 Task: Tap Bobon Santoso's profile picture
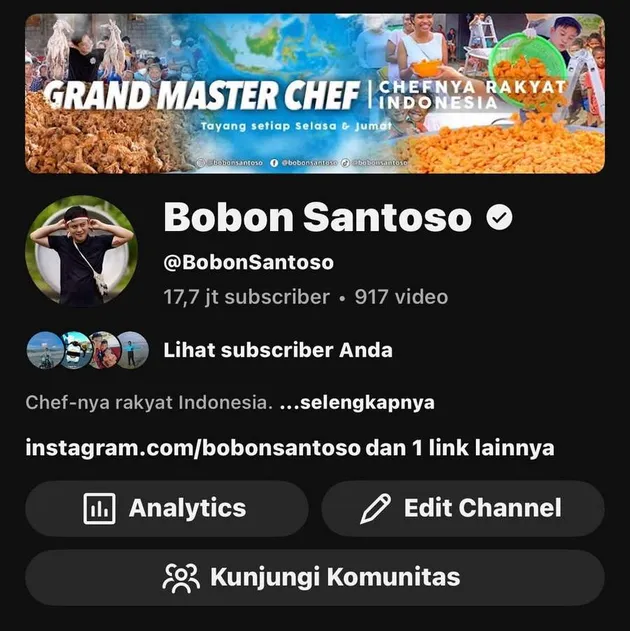pos(81,250)
